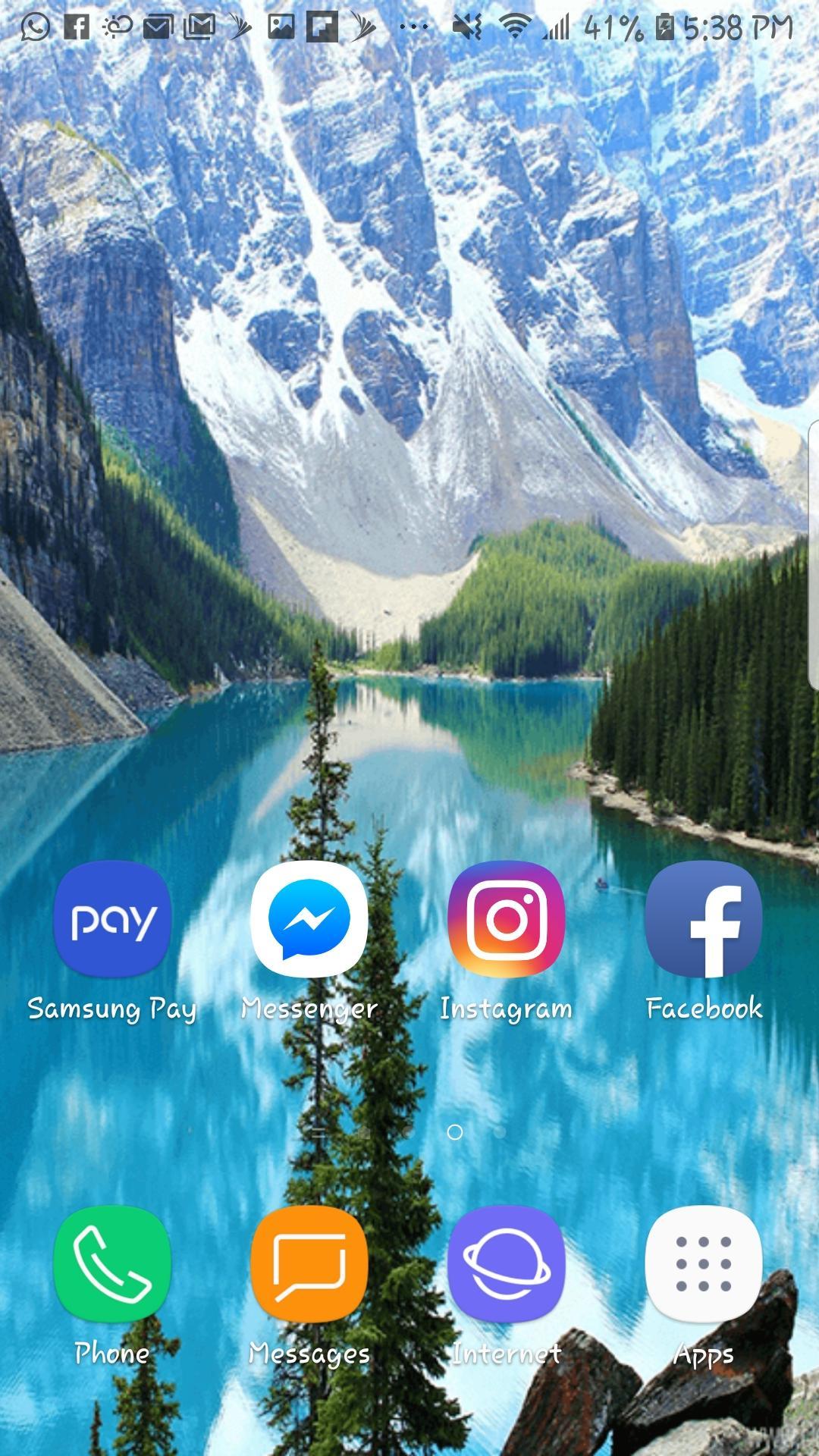The width and height of the screenshot is (819, 1456).
Task: Open the Apps drawer
Action: (704, 1264)
